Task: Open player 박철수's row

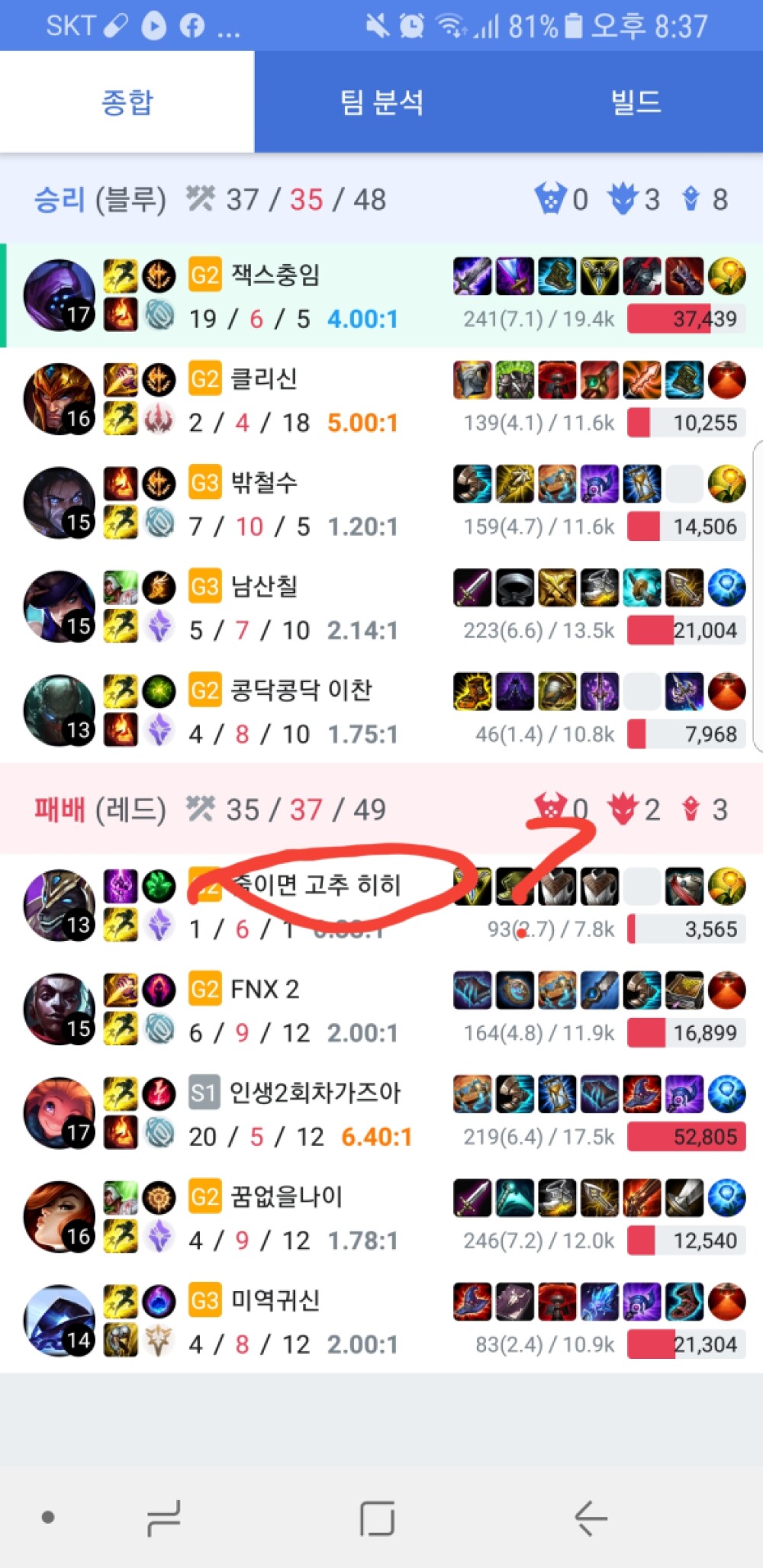Action: coord(381,503)
